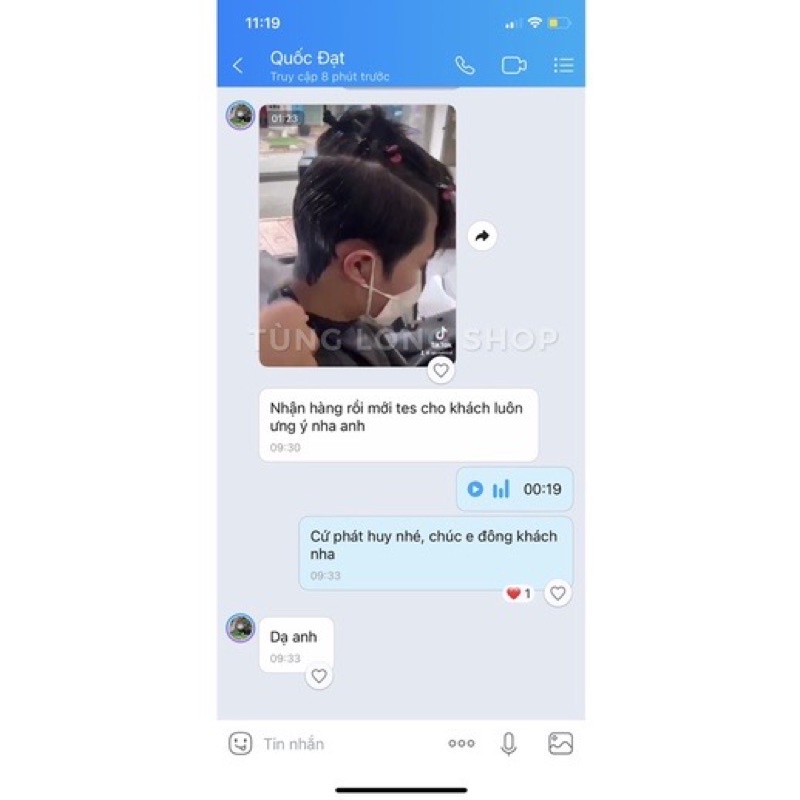Record a voice message with the microphone
The width and height of the screenshot is (800, 800).
pos(509,743)
